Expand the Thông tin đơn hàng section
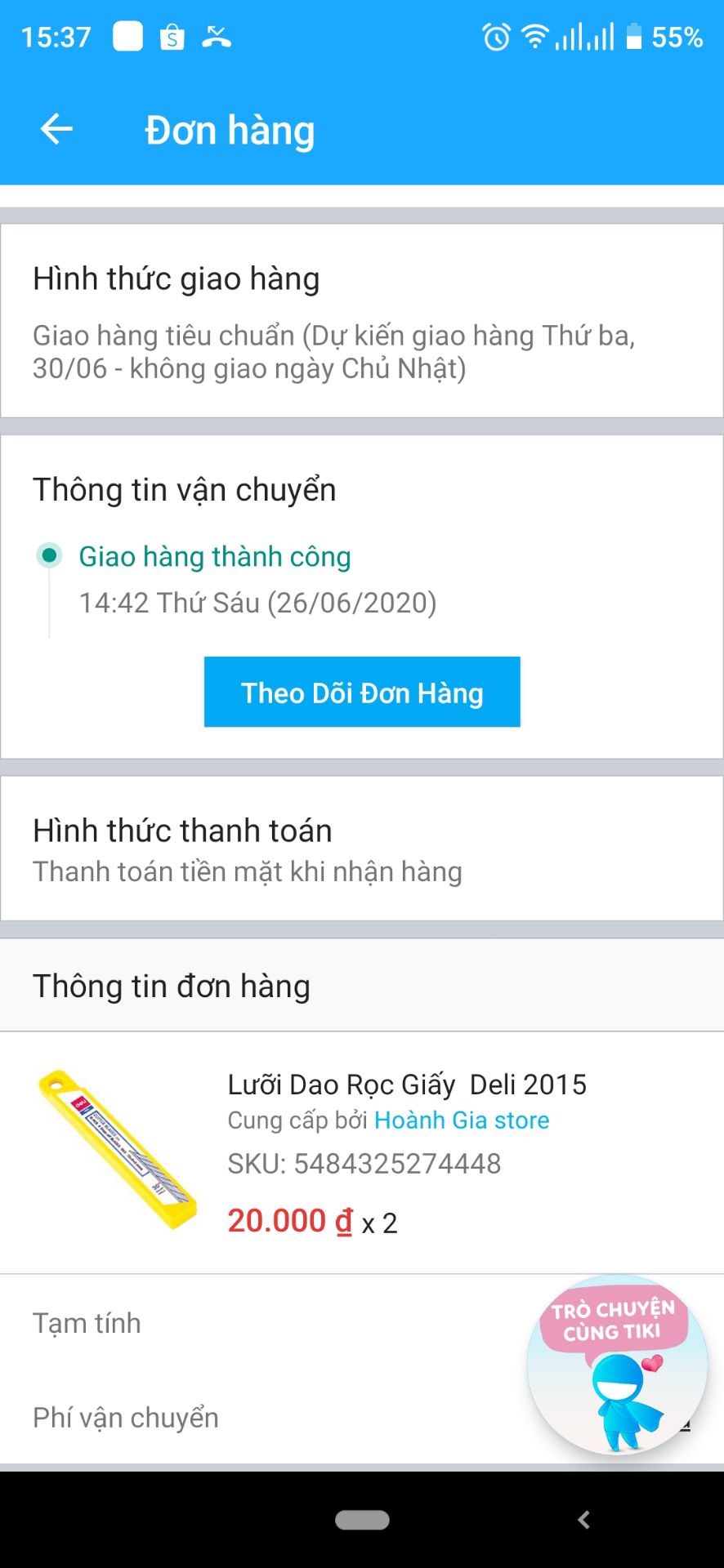The width and height of the screenshot is (724, 1568). [x=172, y=986]
